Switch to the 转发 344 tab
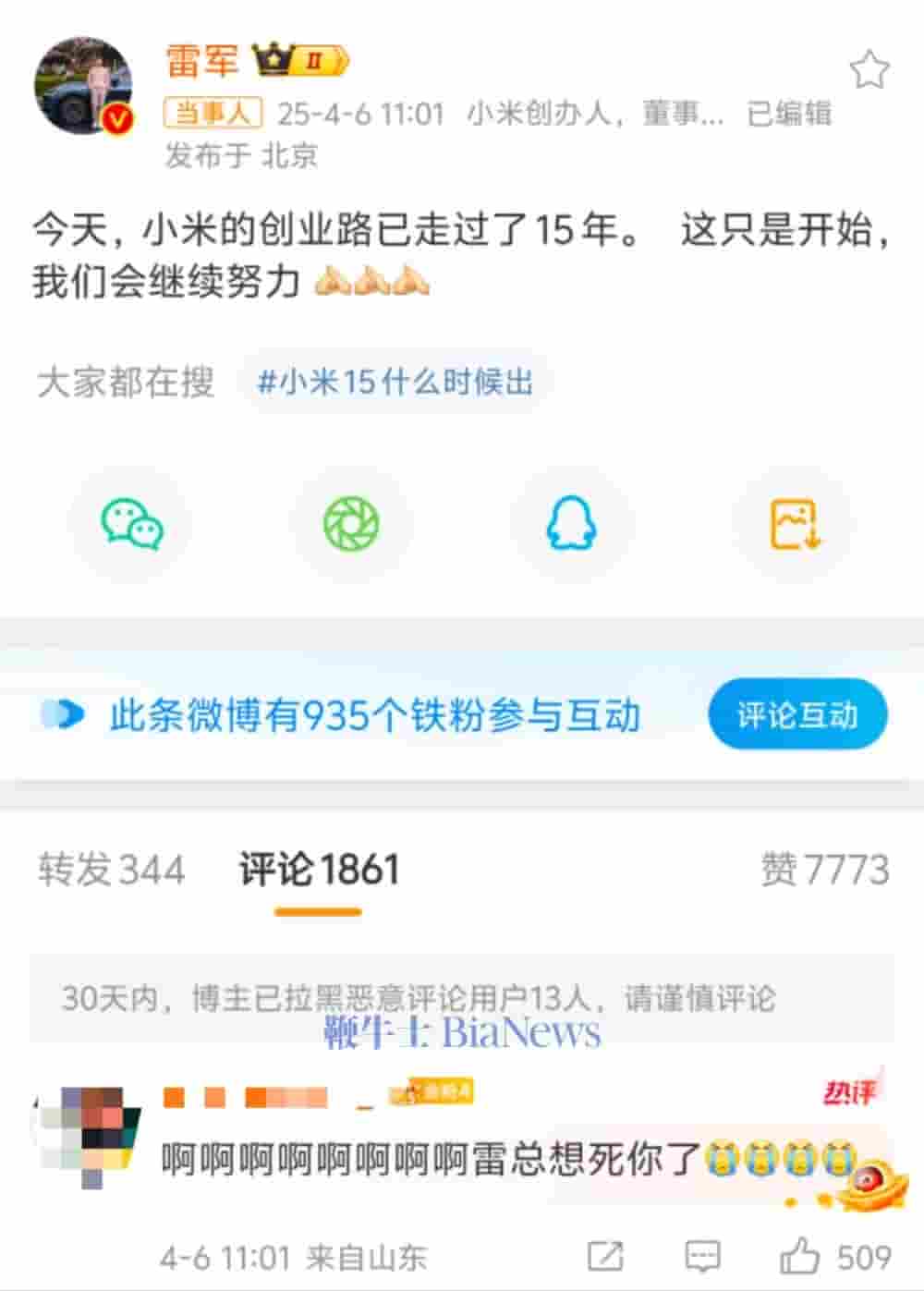 click(x=111, y=870)
